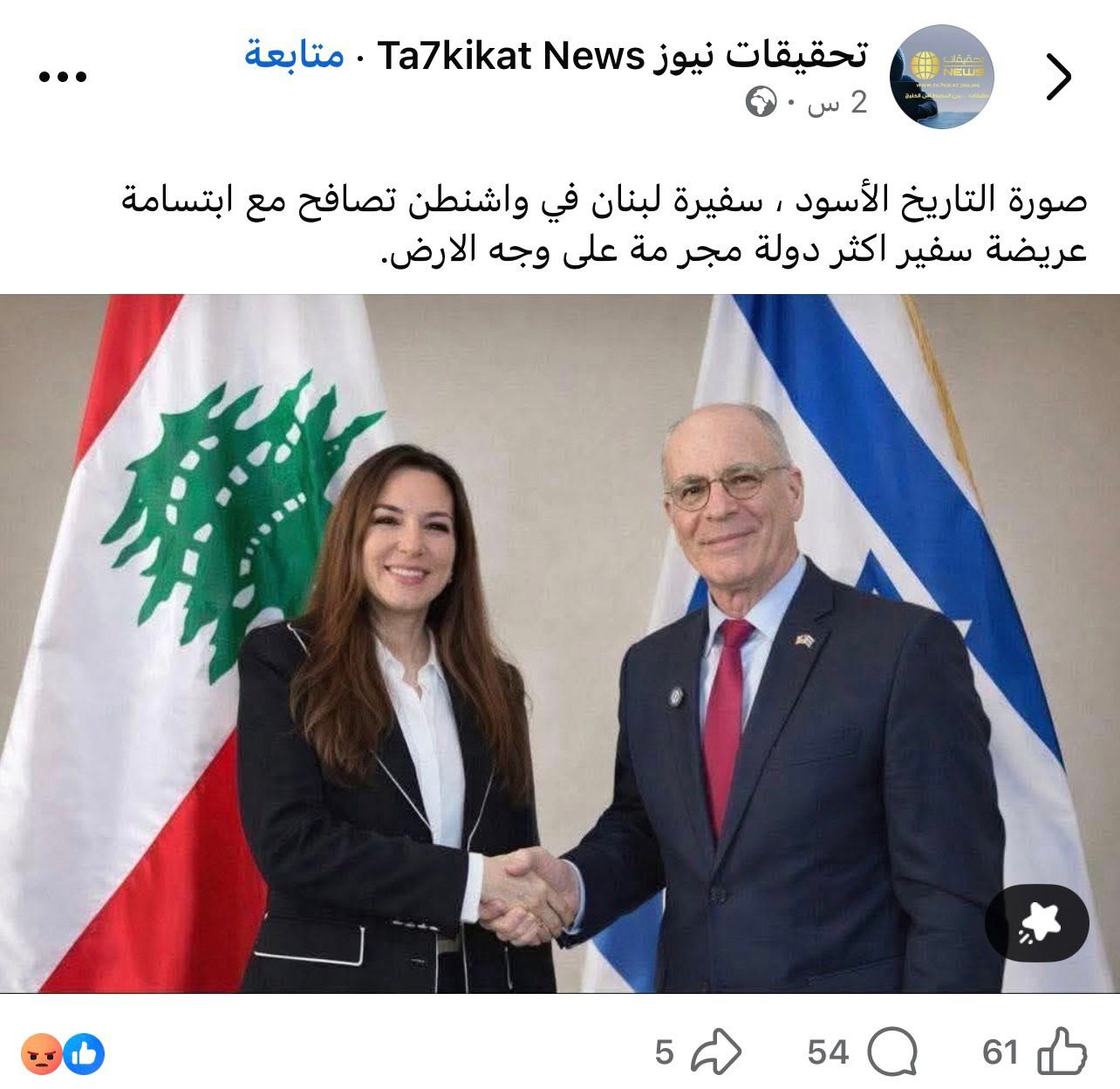Viewport: 1120px width, 1089px height.
Task: Share this post via arrow icon
Action: tap(716, 1052)
